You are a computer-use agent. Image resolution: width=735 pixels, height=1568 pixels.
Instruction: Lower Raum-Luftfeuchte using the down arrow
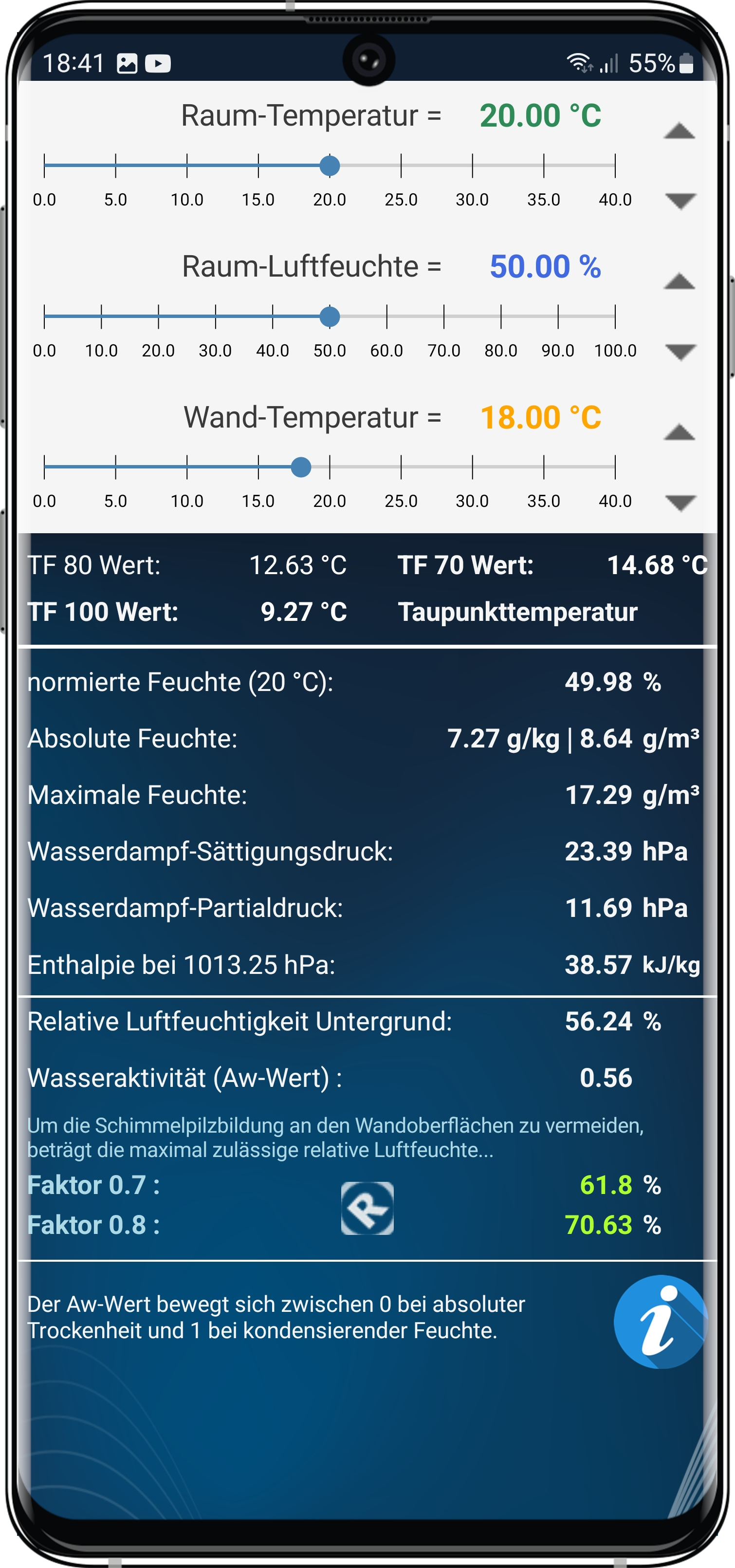[x=680, y=352]
